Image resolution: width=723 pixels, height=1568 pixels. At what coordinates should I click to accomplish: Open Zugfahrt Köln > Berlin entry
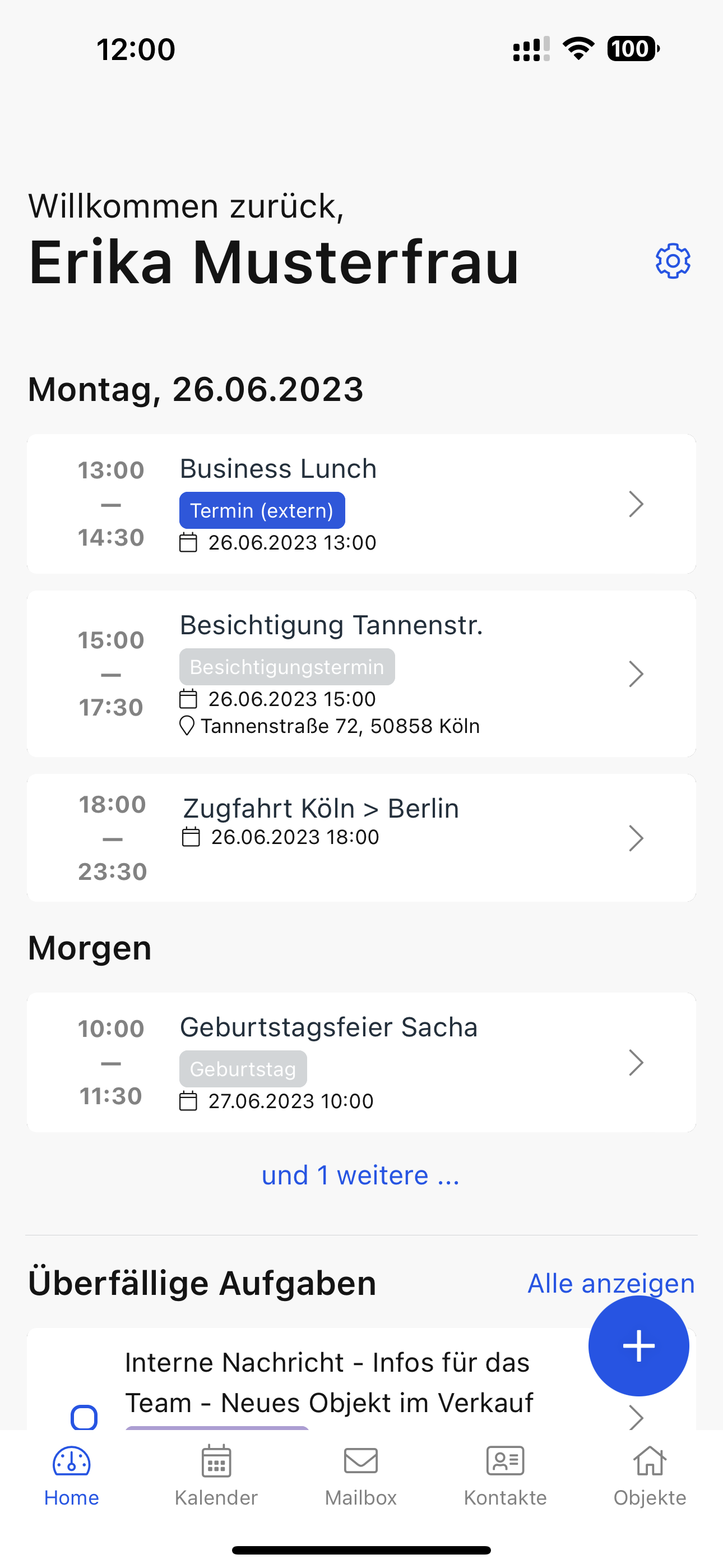coord(360,838)
